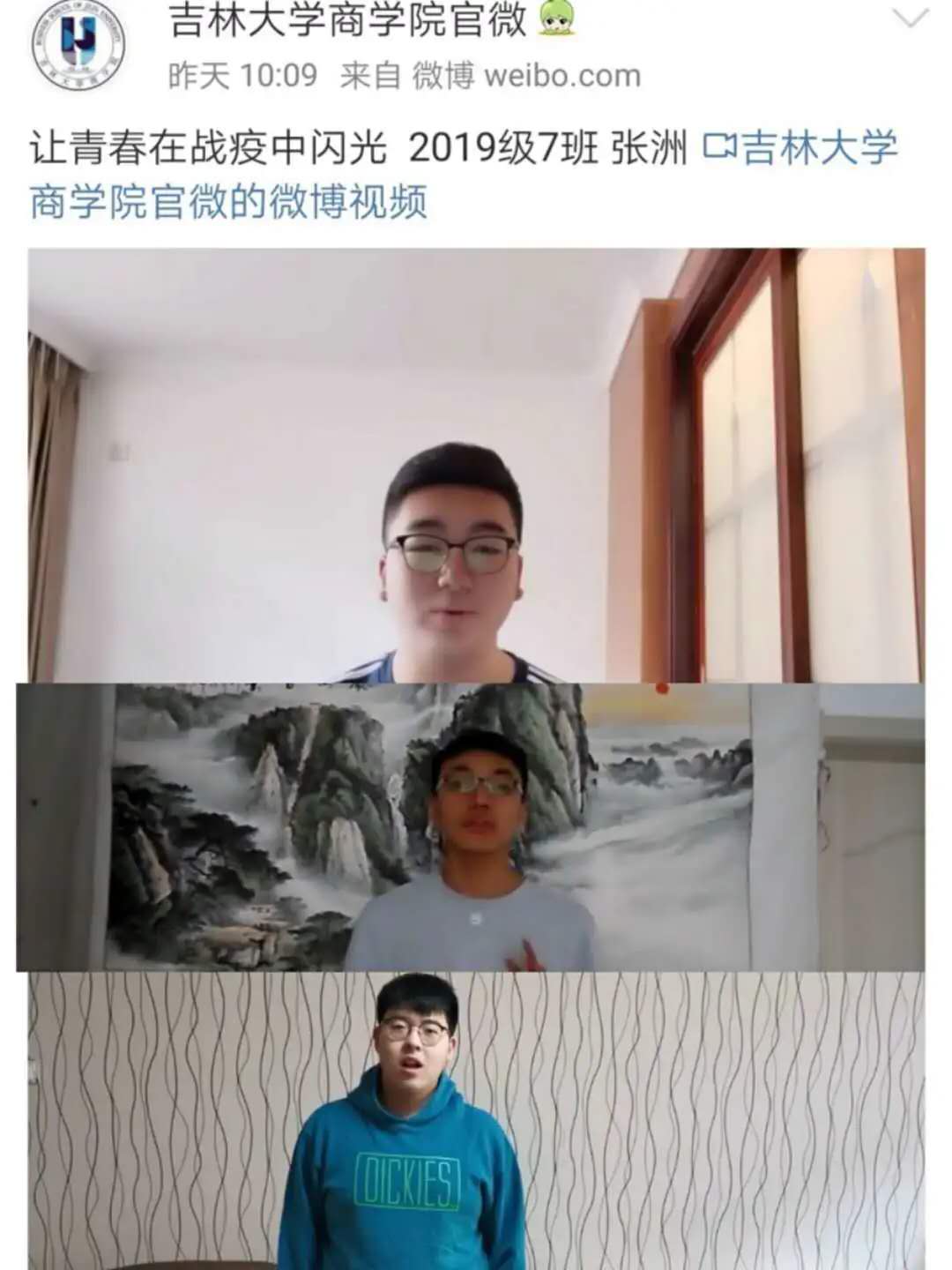Expand the post options chevron

(x=910, y=19)
